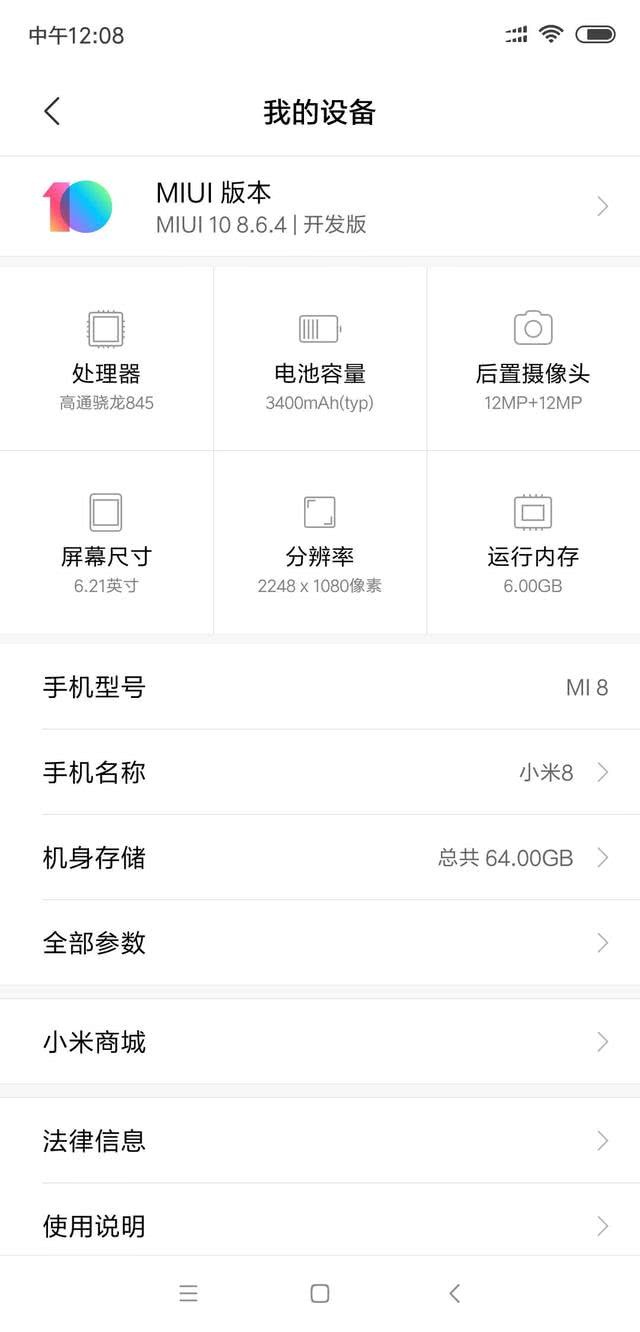Tap the system home button

(x=320, y=1294)
